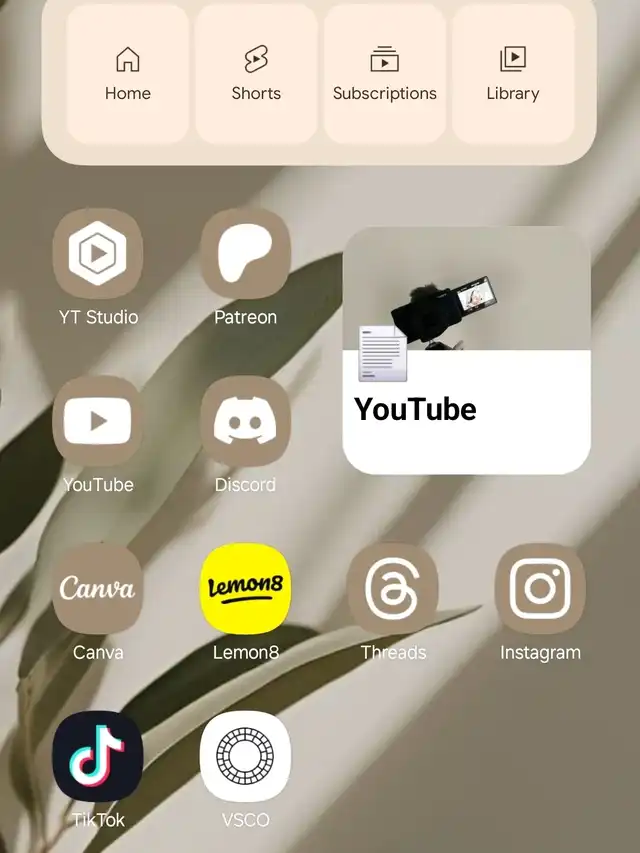Tap Home in the YouTube widget
The width and height of the screenshot is (640, 853).
pos(128,74)
